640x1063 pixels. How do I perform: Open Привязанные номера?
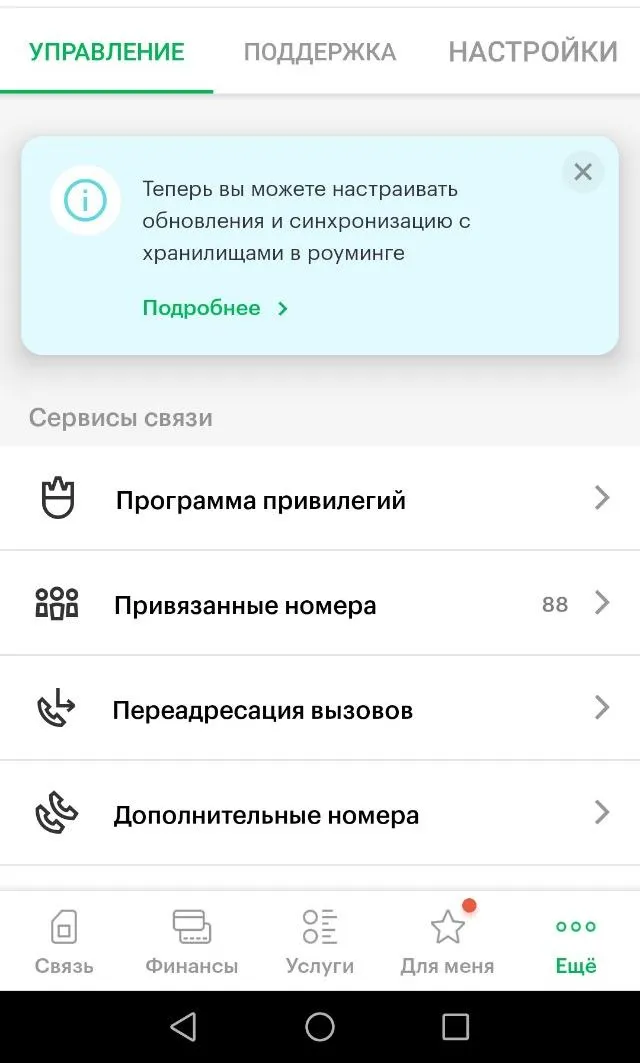(x=320, y=603)
